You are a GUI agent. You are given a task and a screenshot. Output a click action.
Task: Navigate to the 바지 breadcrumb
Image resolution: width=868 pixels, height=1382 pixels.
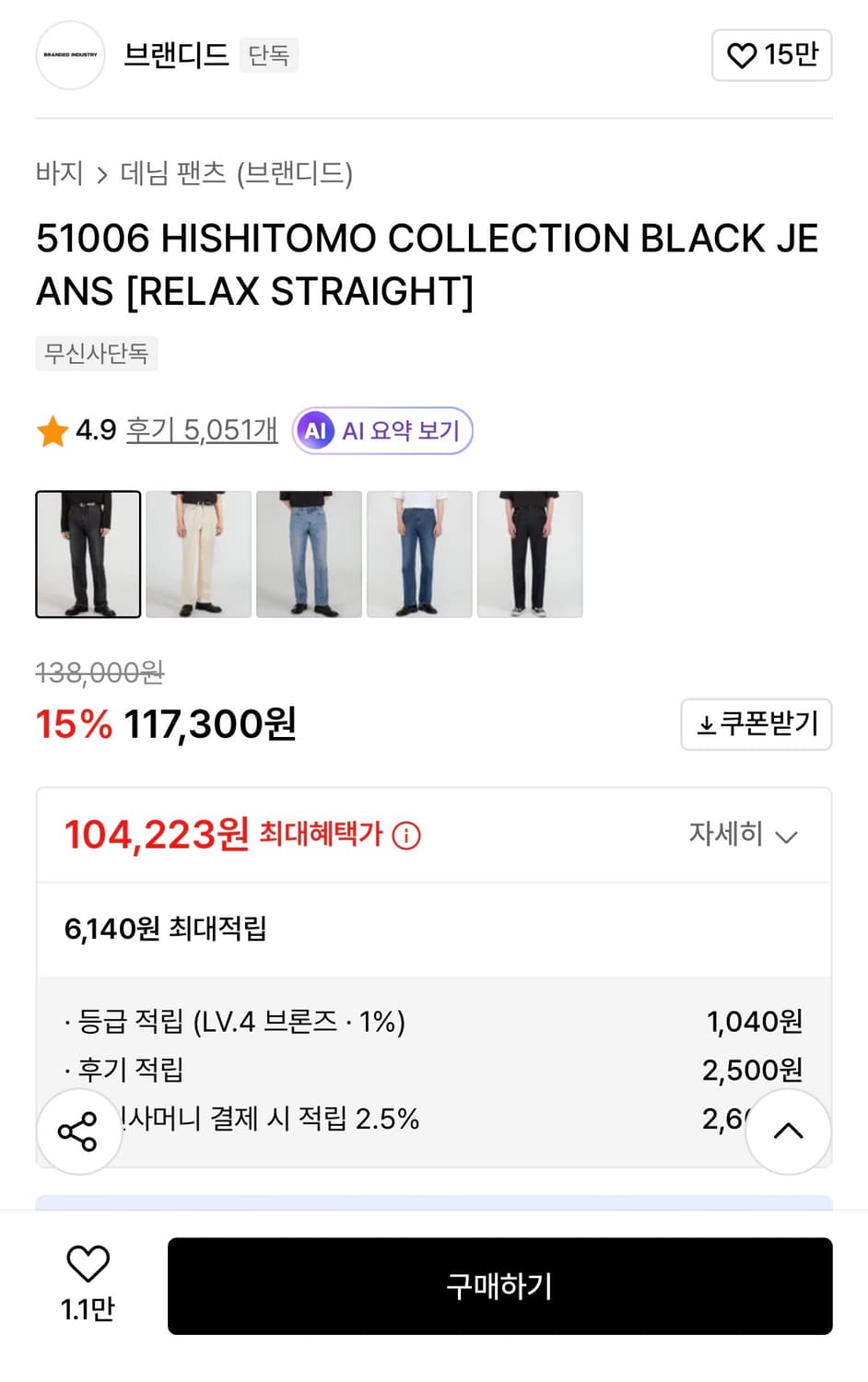58,172
